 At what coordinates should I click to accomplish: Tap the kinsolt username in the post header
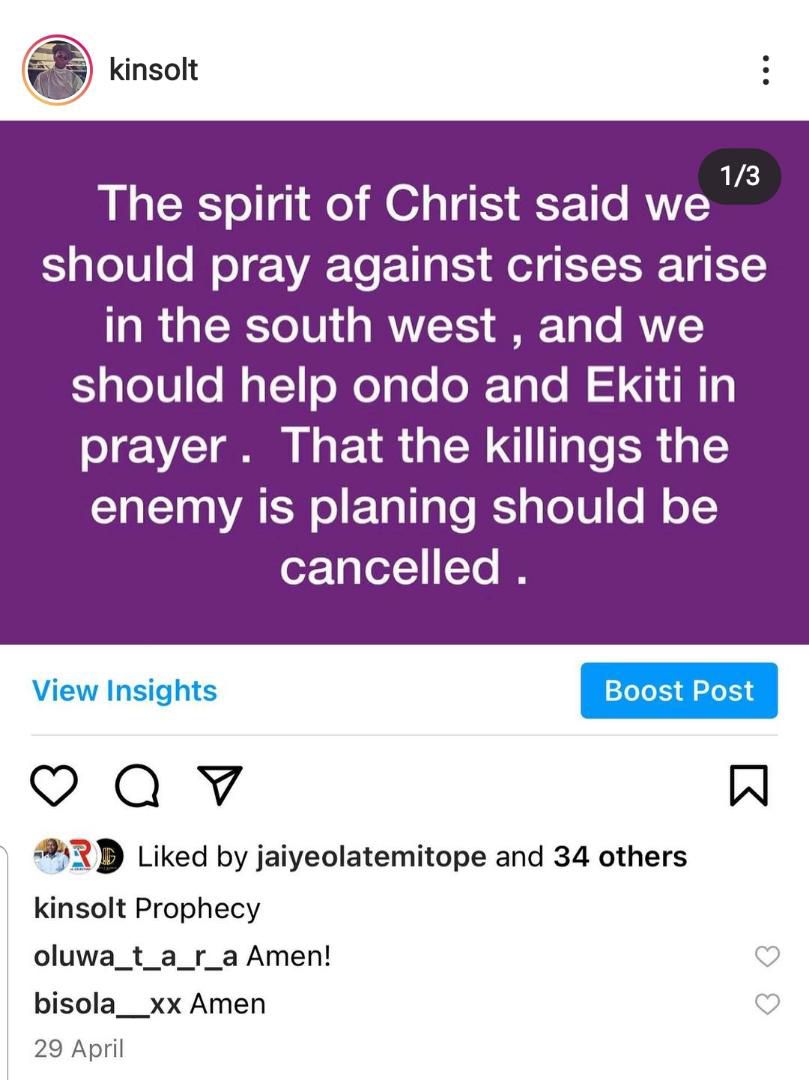click(154, 70)
